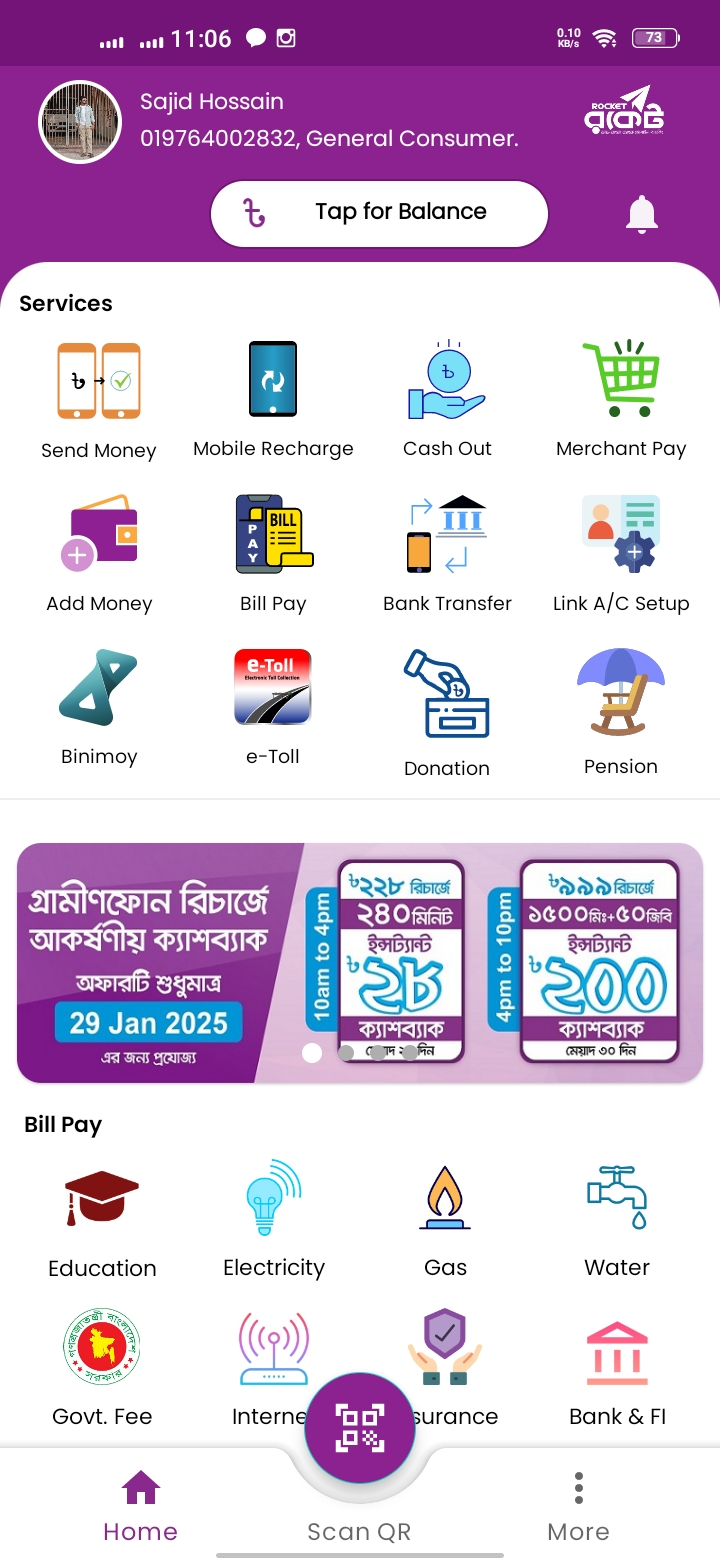Select Mobile Recharge
The width and height of the screenshot is (720, 1560).
273,398
